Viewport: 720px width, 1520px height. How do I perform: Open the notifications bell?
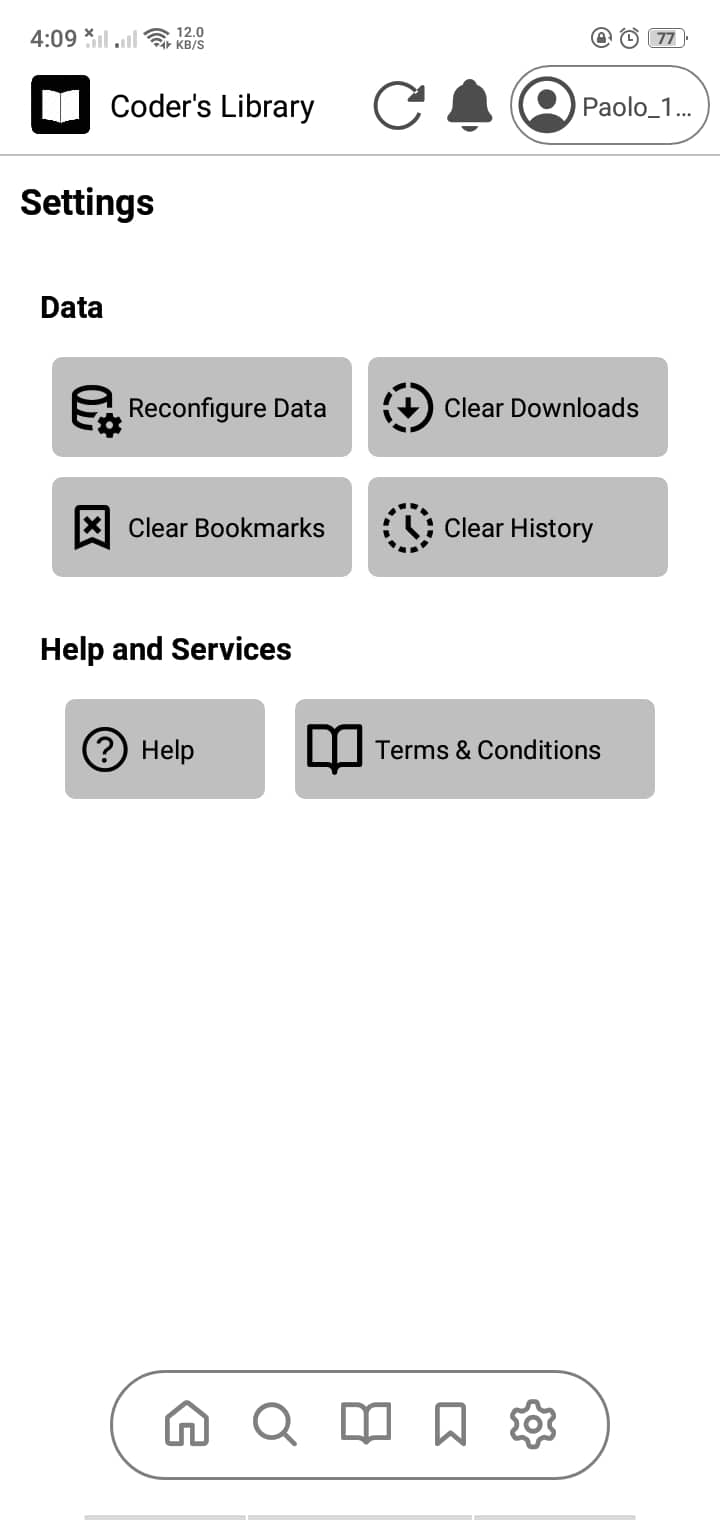(x=469, y=105)
